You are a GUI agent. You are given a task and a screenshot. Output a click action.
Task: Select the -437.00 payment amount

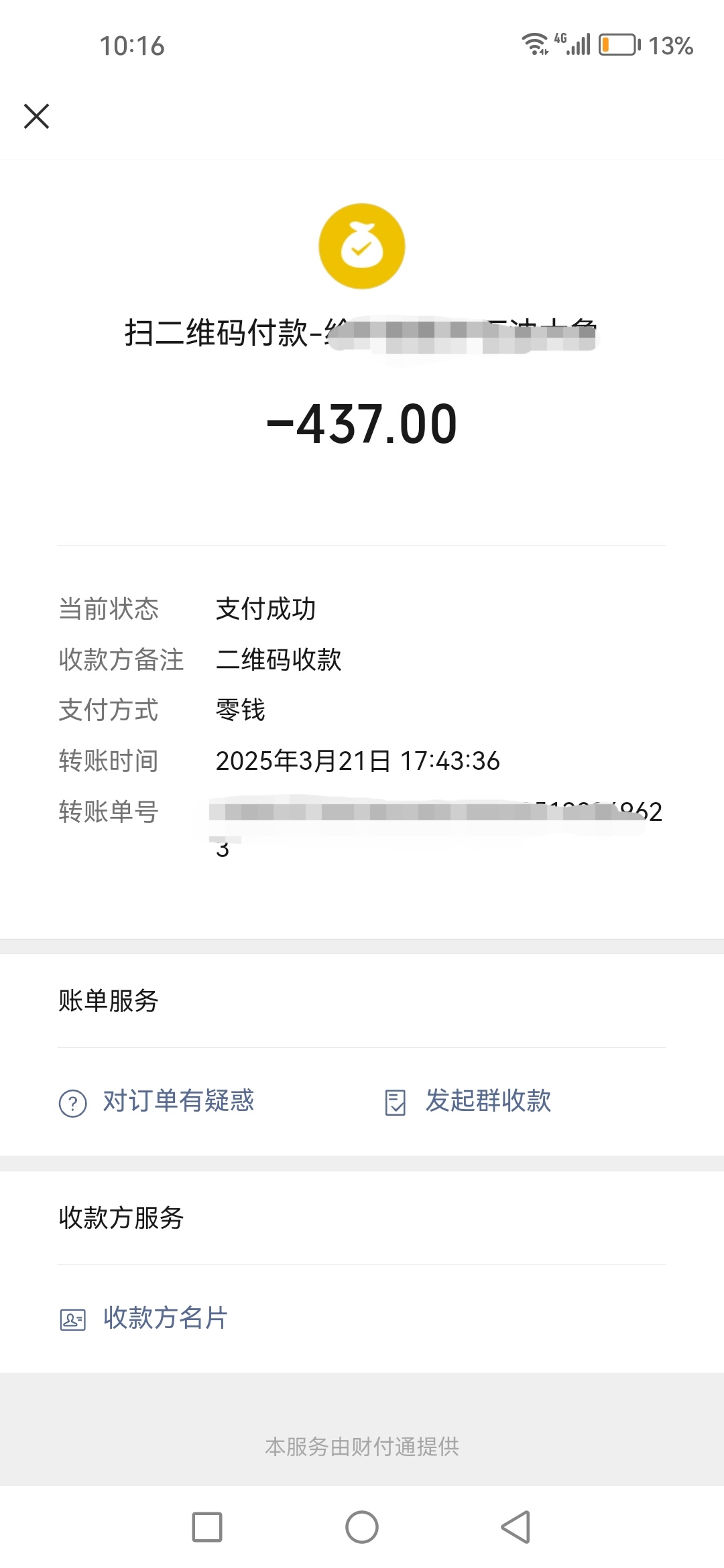362,422
